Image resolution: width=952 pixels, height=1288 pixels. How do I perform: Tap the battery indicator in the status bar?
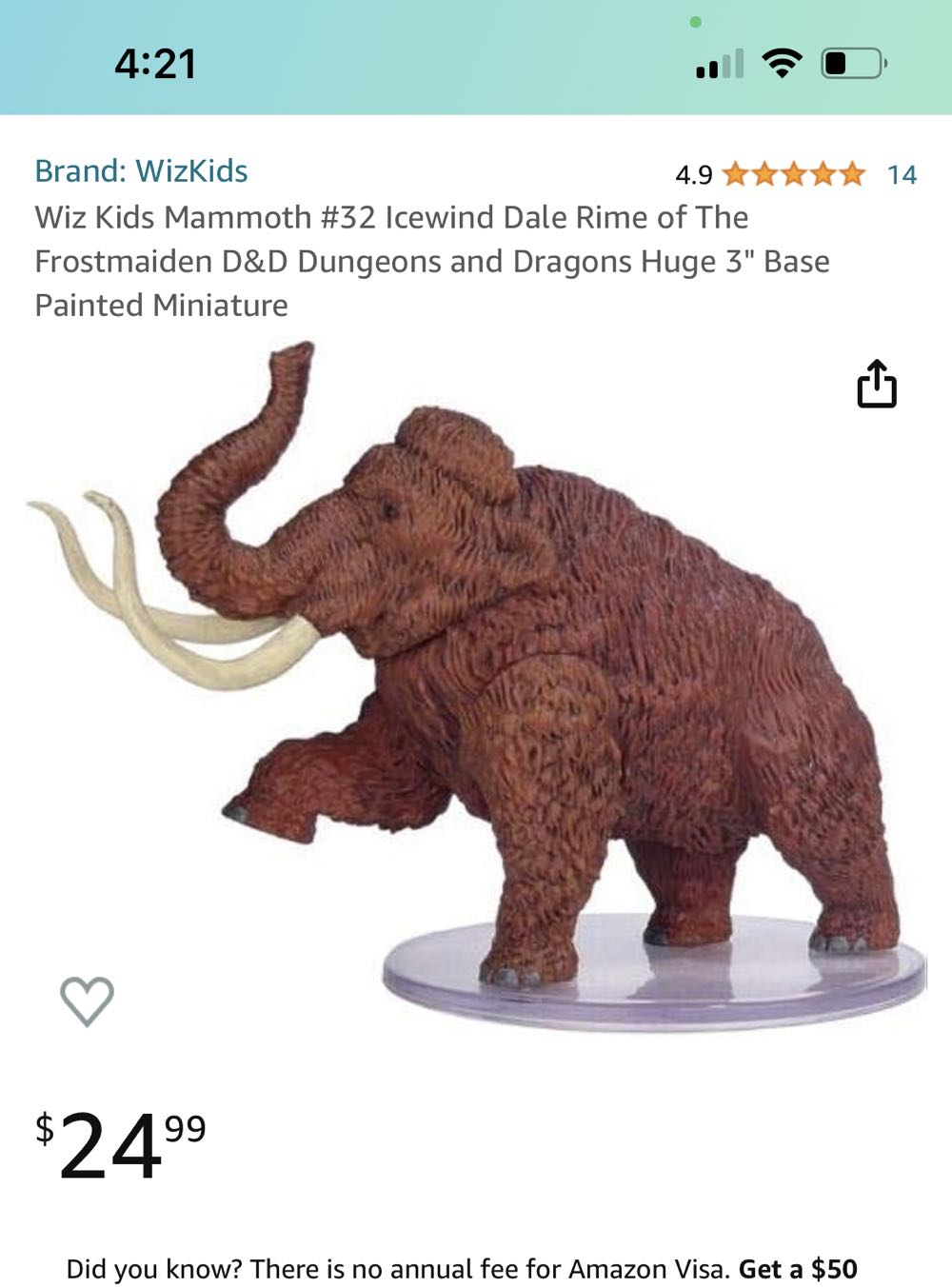coord(850,65)
